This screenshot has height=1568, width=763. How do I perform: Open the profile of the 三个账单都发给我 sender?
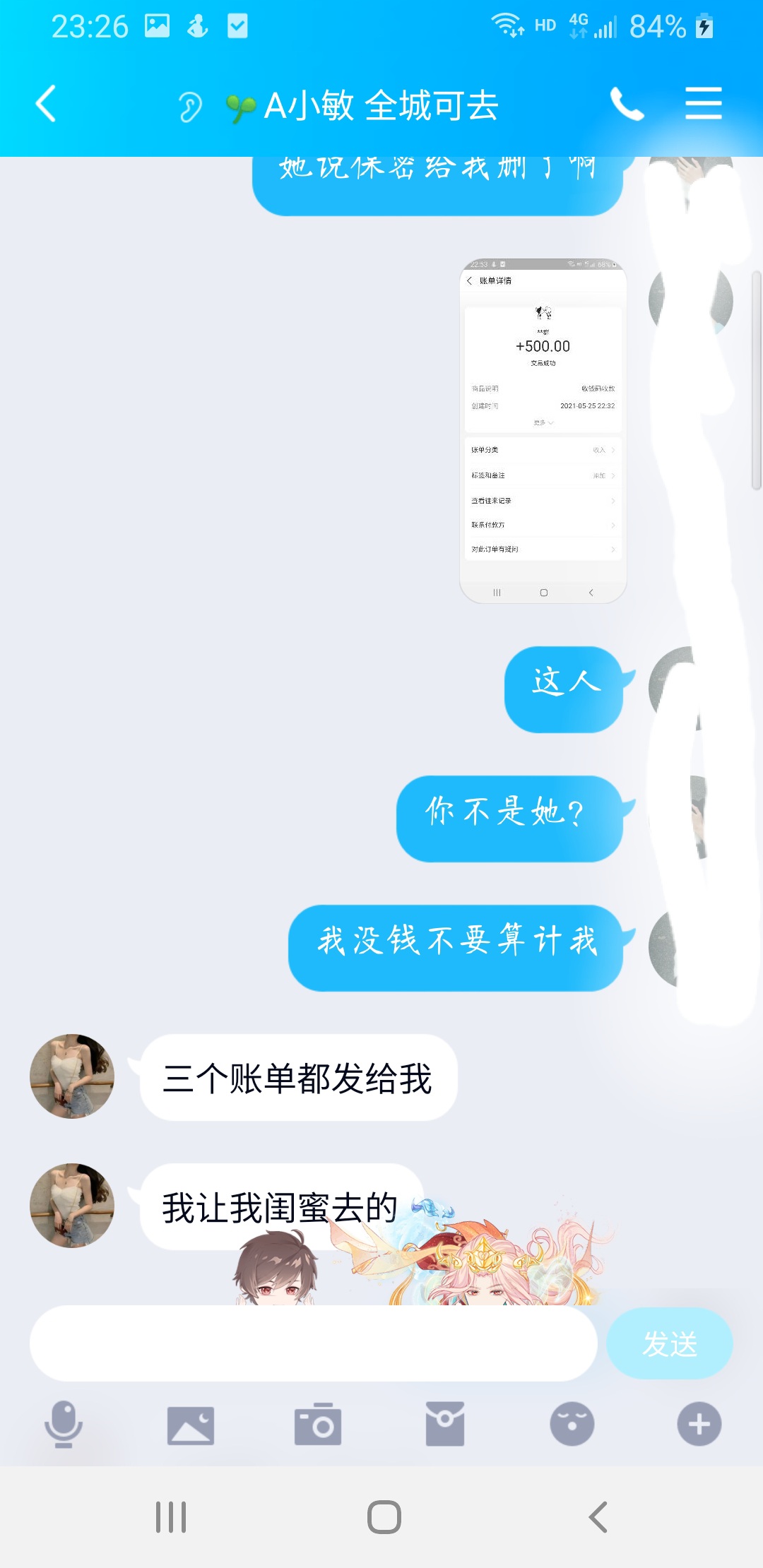(72, 1076)
